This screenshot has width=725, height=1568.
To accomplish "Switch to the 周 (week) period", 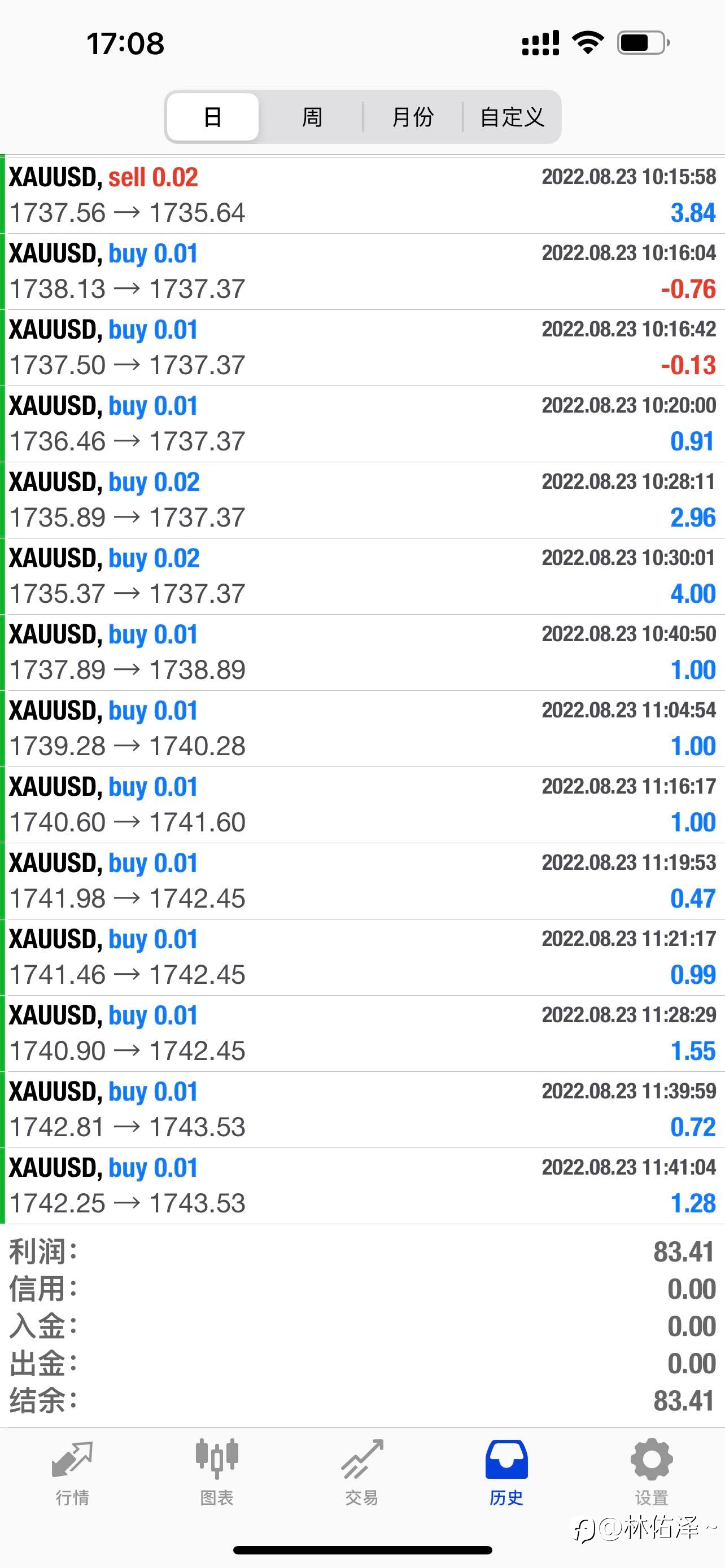I will (312, 117).
